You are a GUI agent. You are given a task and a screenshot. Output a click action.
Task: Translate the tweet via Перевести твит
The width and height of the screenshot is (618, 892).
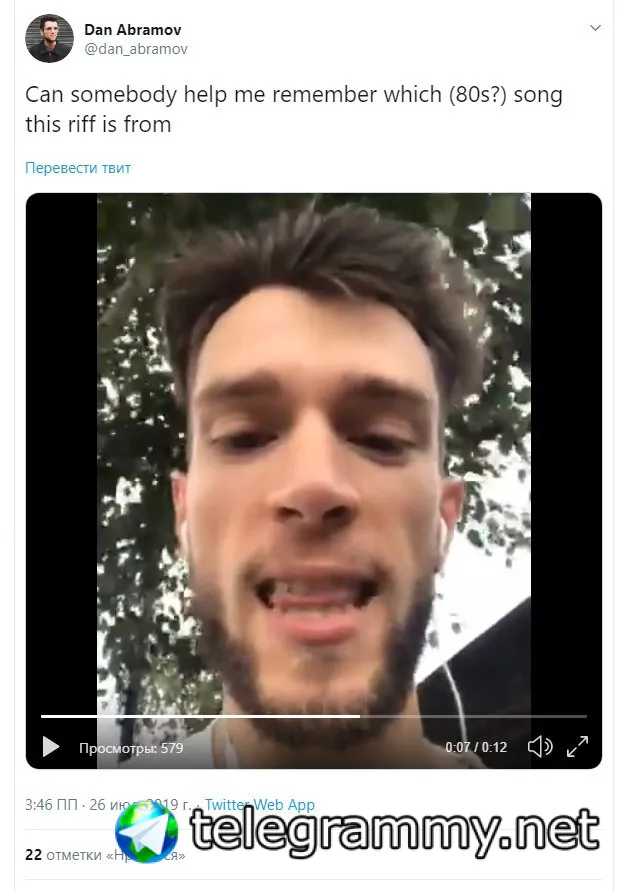pyautogui.click(x=78, y=168)
